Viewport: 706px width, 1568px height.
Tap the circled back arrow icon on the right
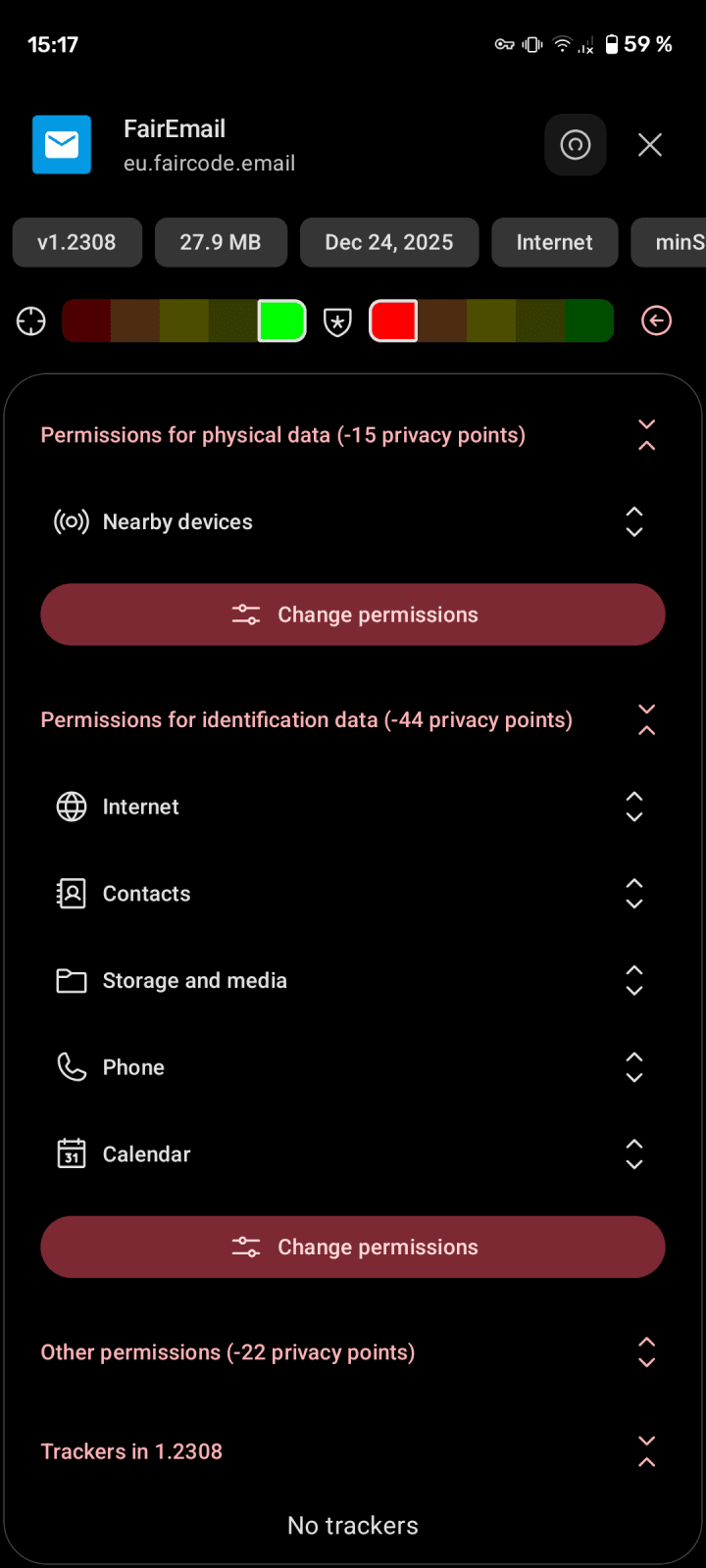pos(656,320)
